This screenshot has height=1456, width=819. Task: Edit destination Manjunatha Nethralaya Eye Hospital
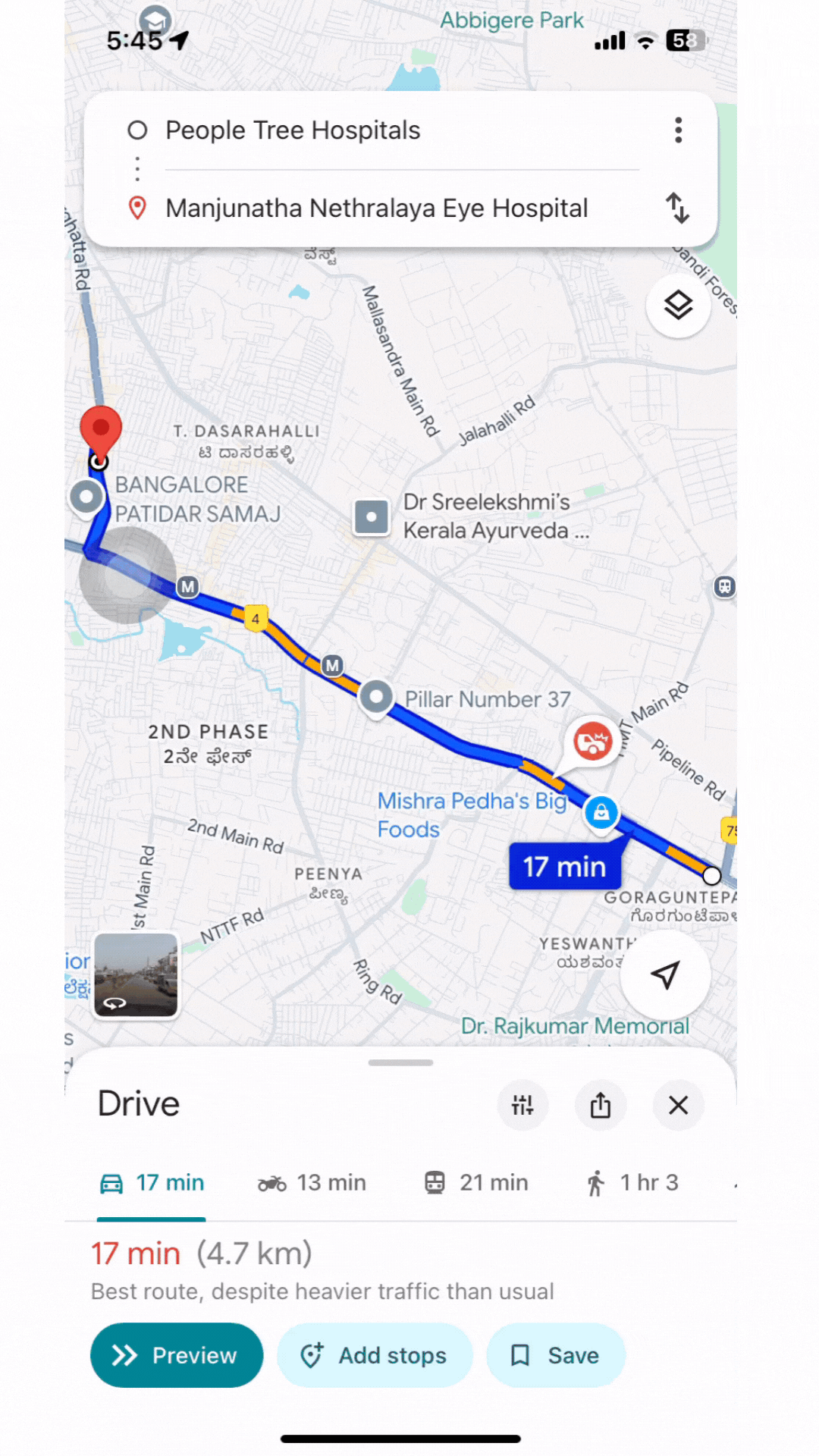point(376,208)
